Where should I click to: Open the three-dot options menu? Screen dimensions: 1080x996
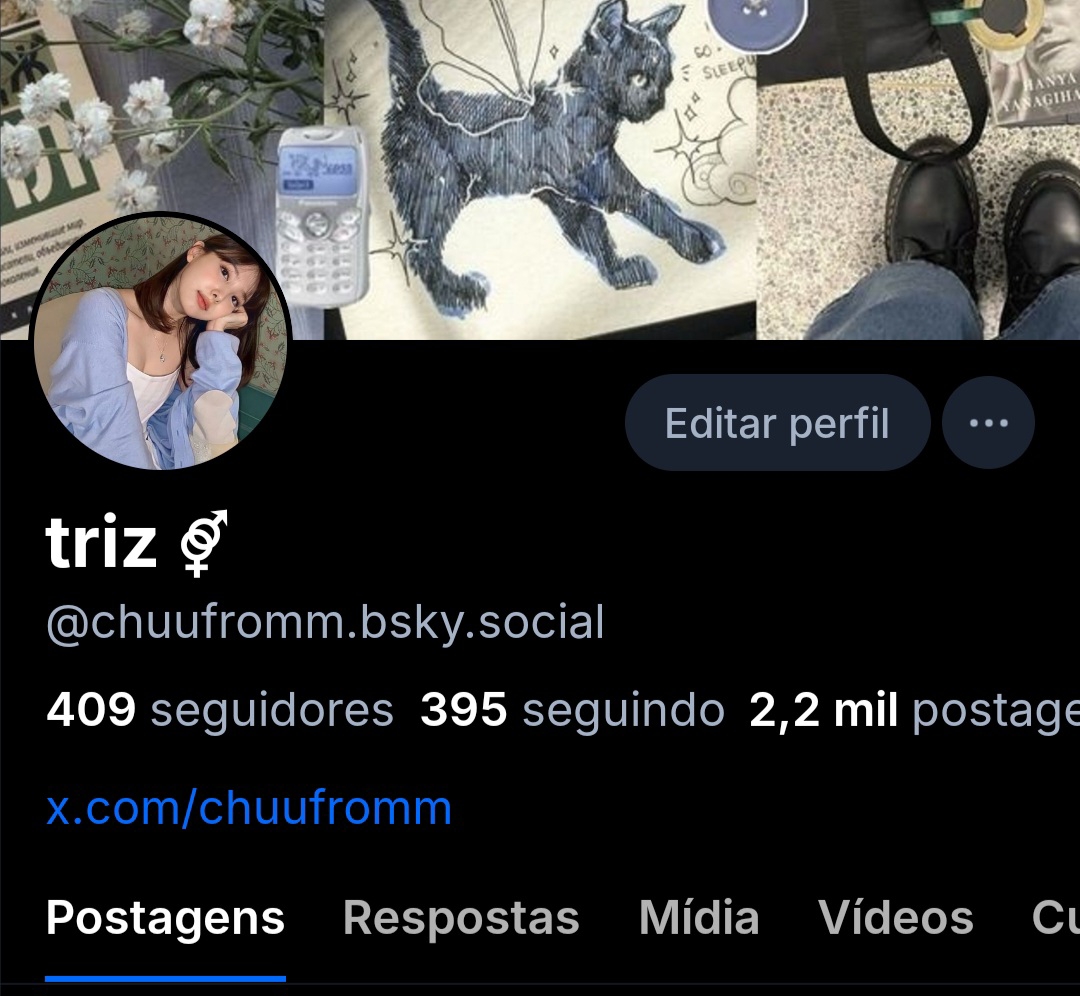pos(988,423)
